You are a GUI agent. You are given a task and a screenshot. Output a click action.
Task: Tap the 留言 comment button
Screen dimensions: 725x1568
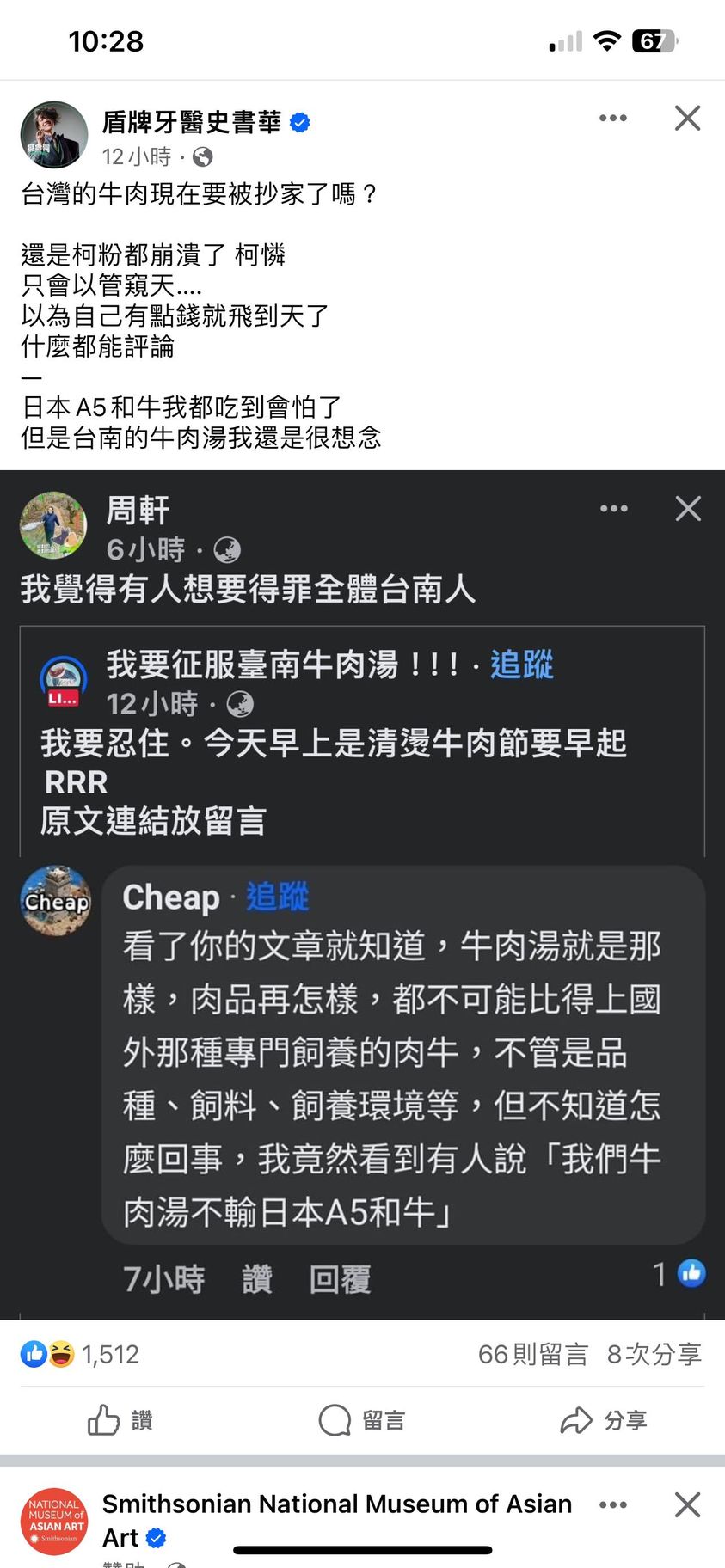[362, 1420]
